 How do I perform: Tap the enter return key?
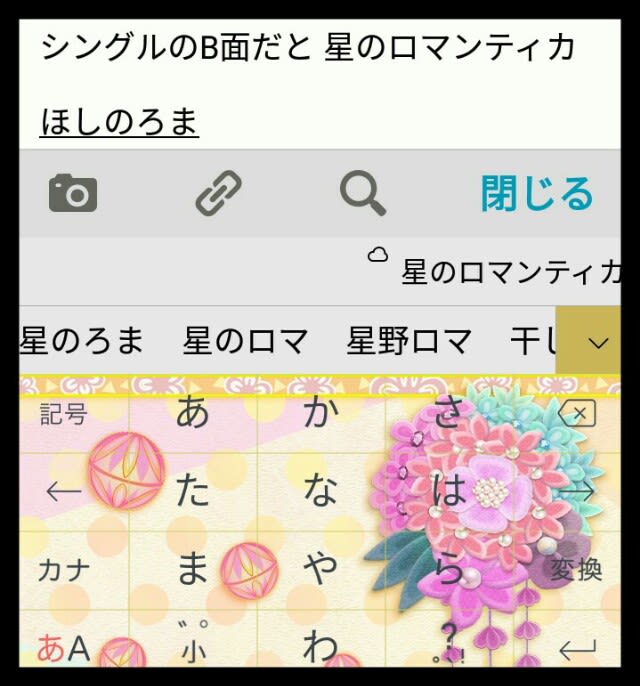pyautogui.click(x=577, y=649)
